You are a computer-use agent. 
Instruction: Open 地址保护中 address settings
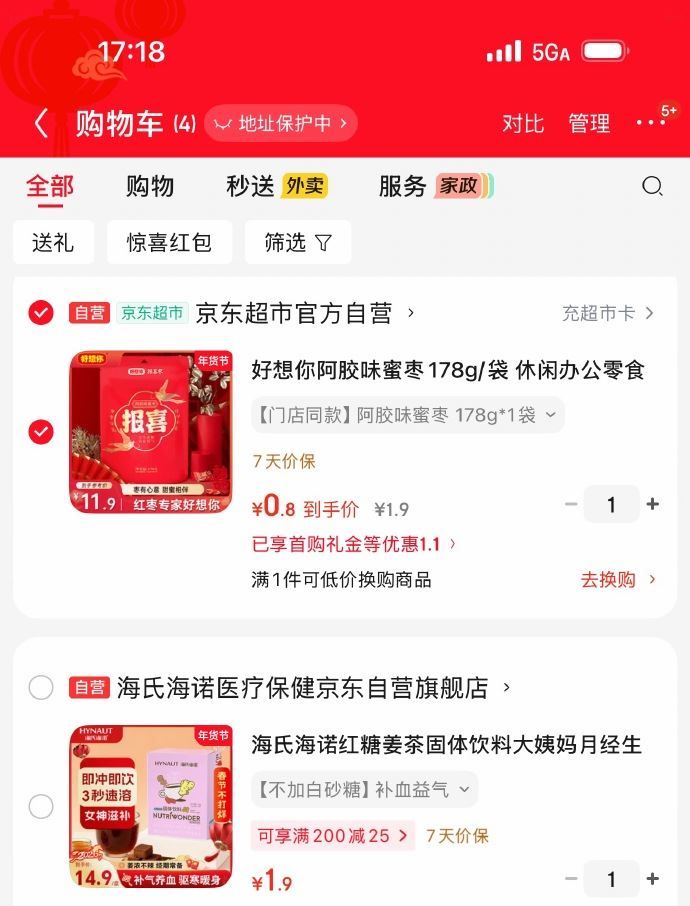(x=281, y=124)
